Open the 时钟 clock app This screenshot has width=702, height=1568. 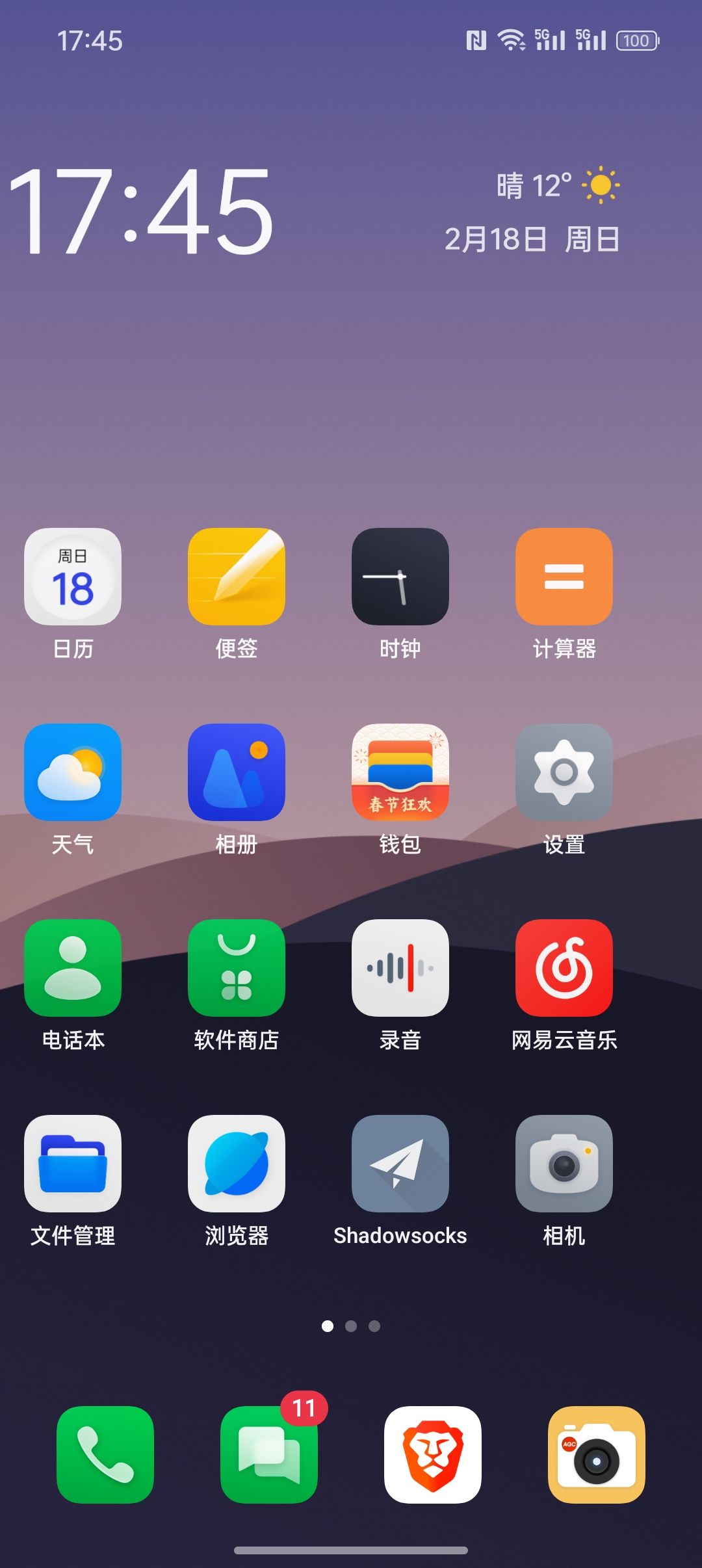pyautogui.click(x=400, y=577)
